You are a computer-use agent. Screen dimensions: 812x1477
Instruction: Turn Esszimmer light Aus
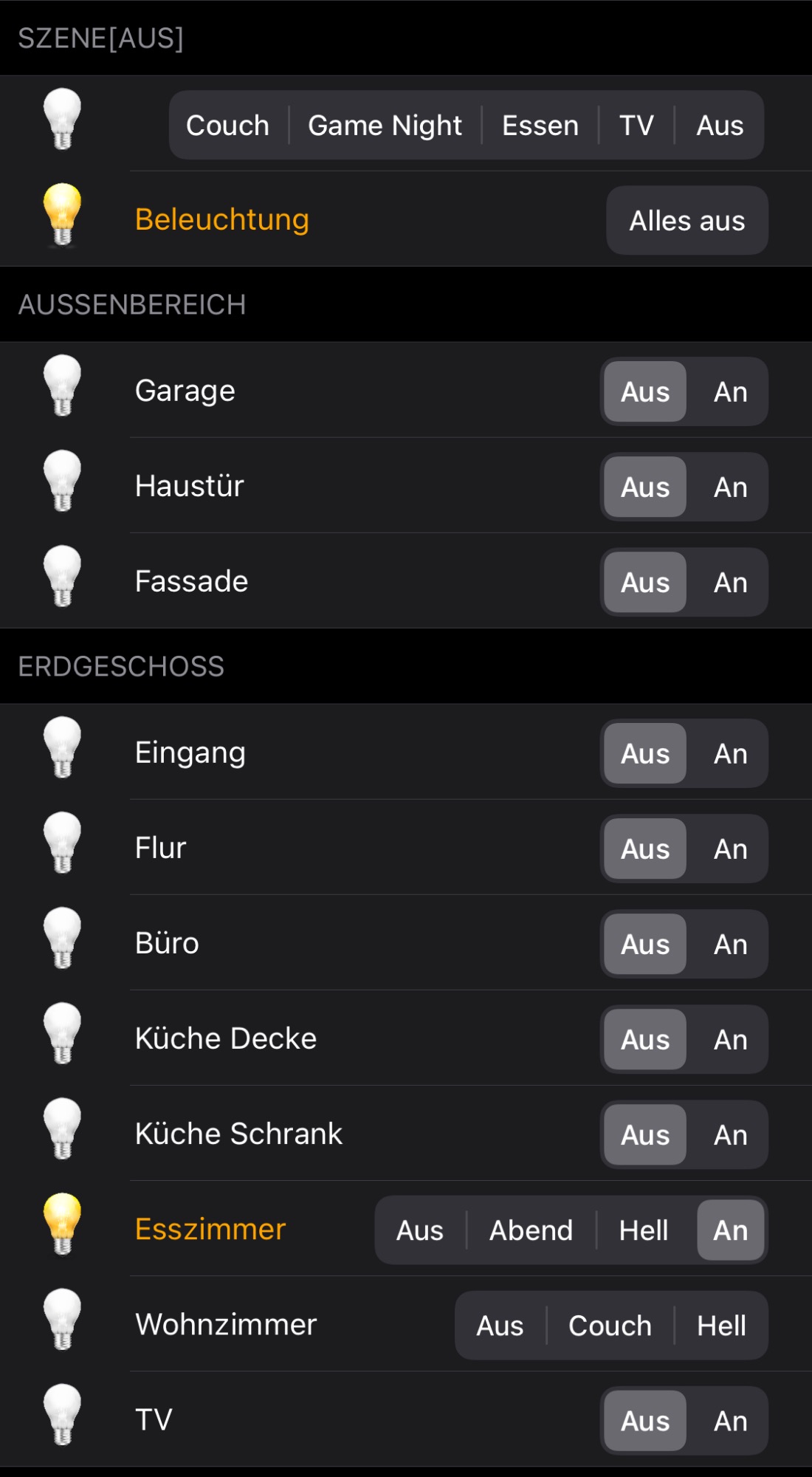tap(420, 1230)
